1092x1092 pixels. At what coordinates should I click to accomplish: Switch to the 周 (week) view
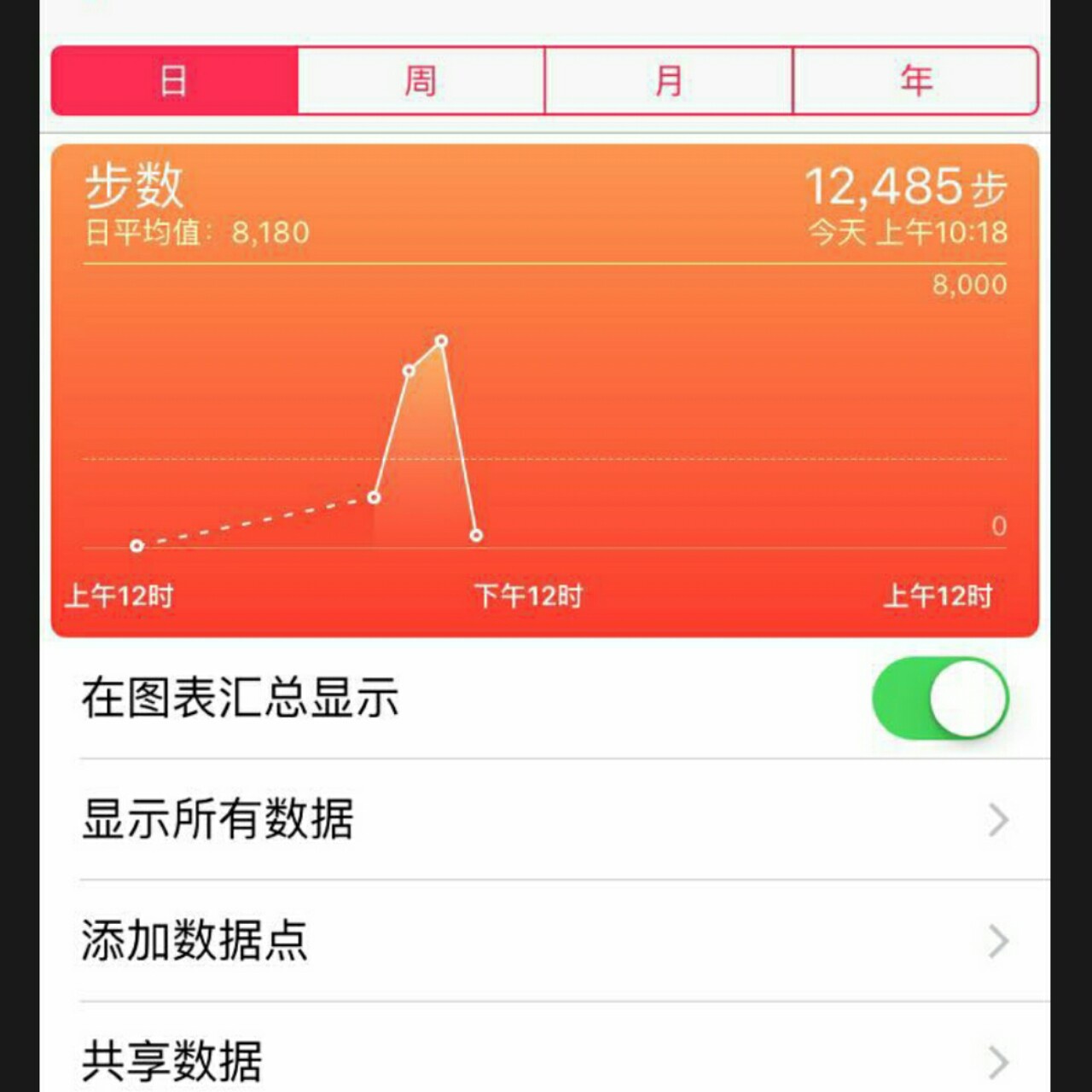[x=421, y=81]
